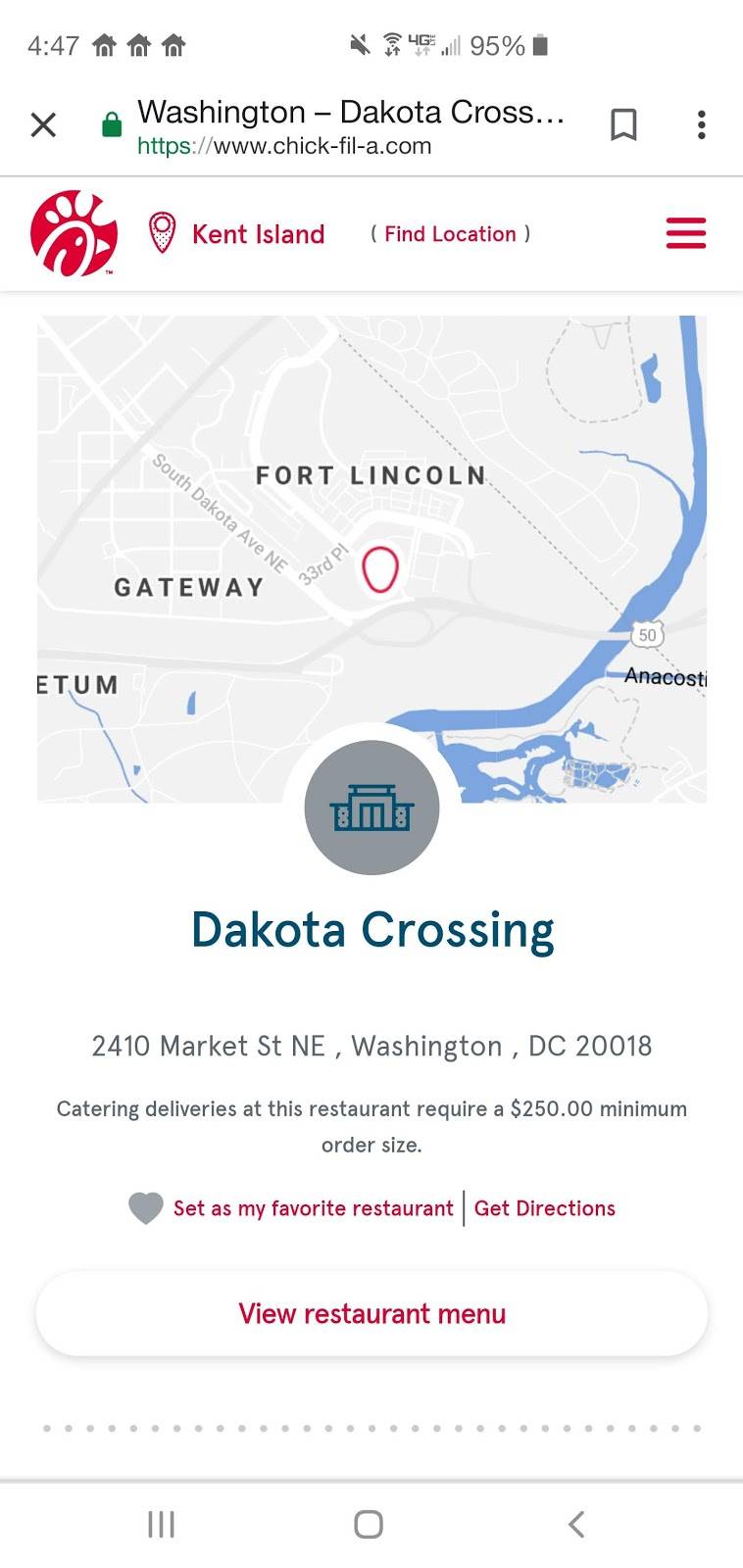Open the red hamburger menu
The image size is (743, 1568).
(x=685, y=233)
